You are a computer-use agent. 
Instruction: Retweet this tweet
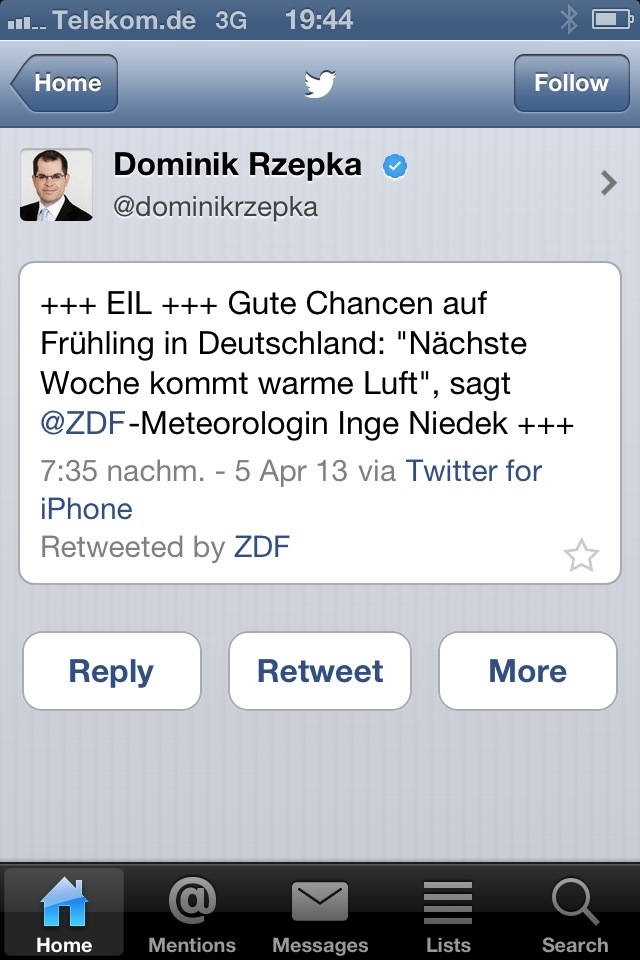(x=320, y=671)
